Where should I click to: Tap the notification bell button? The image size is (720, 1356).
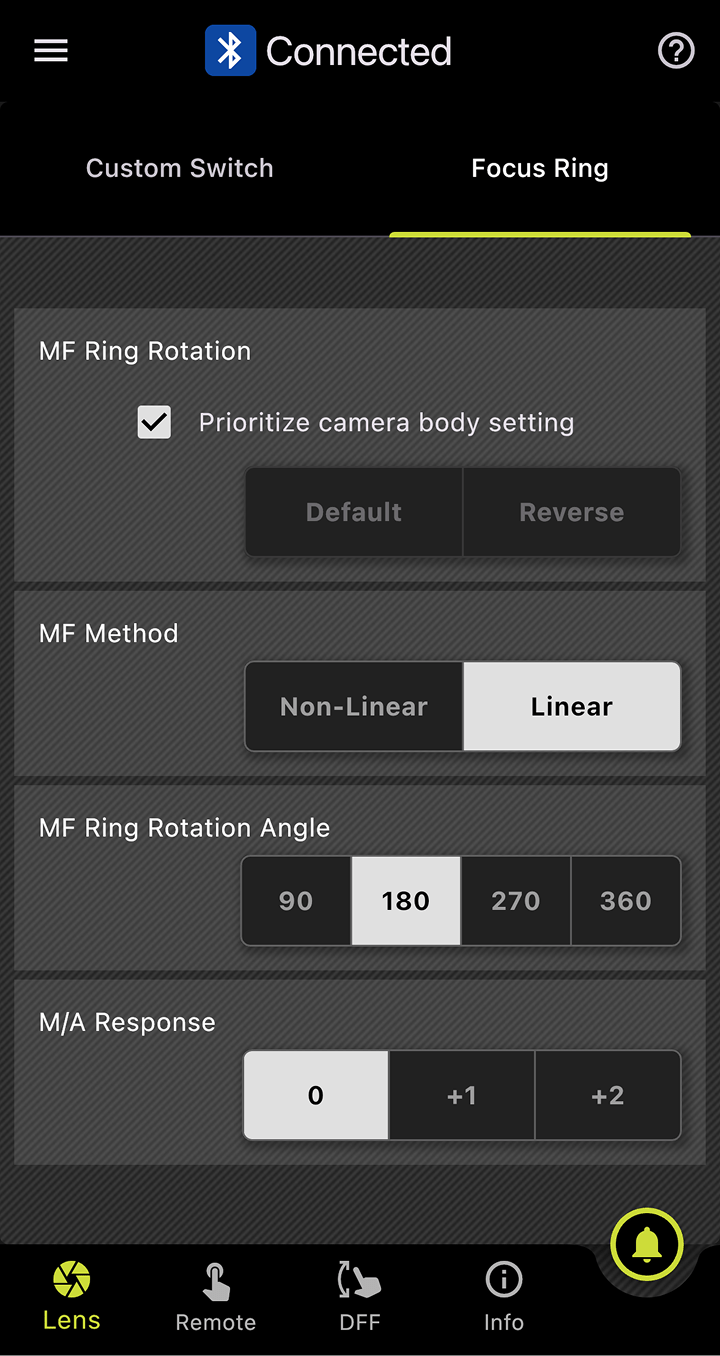click(647, 1245)
